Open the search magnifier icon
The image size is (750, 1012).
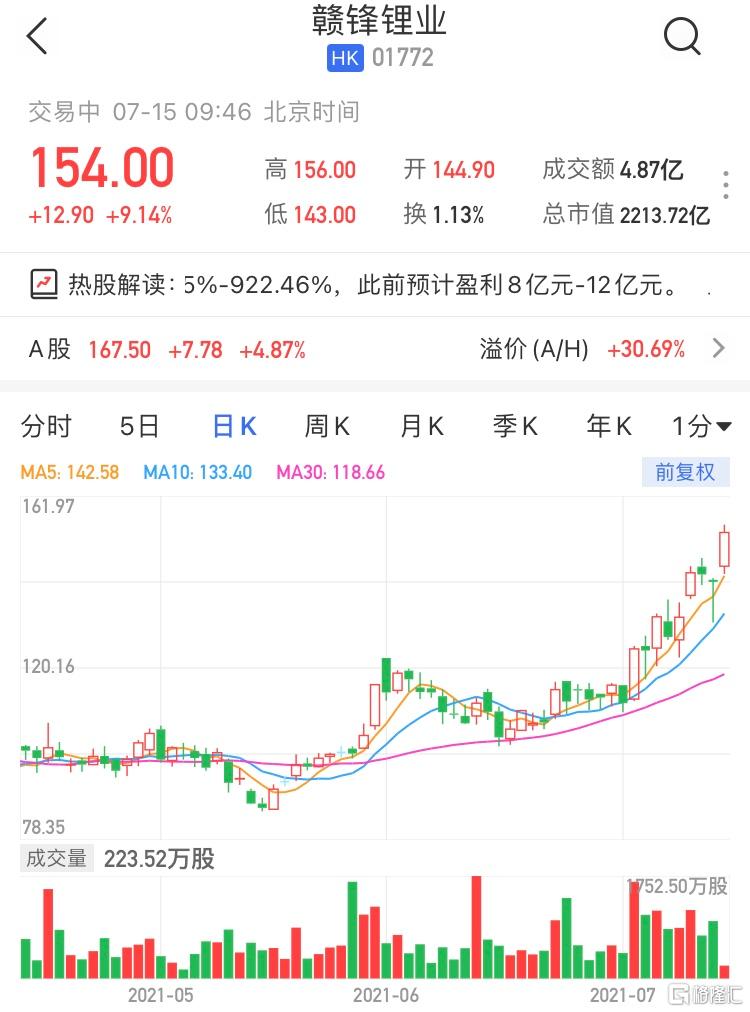click(682, 37)
